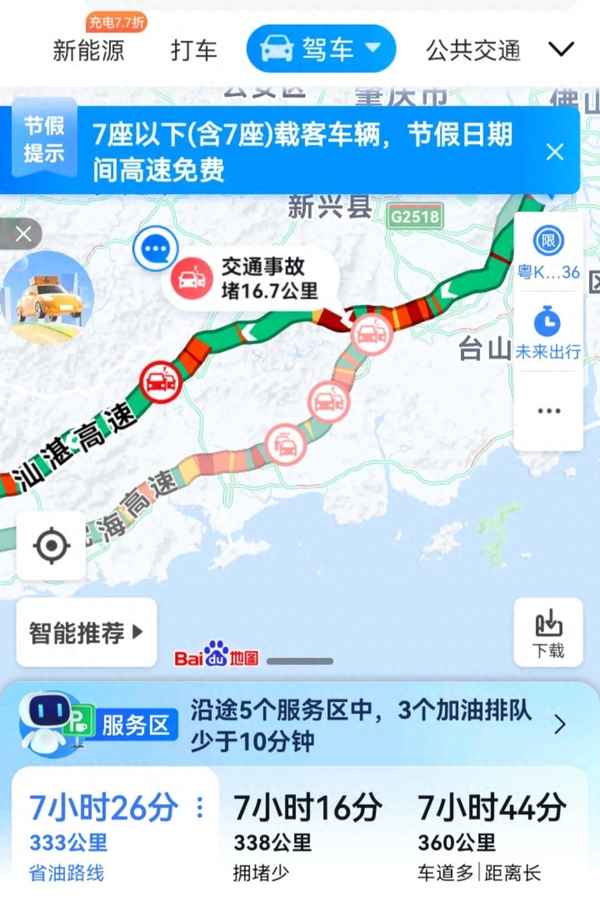
Task: Open the chat bubble icon on the map
Action: (x=156, y=247)
